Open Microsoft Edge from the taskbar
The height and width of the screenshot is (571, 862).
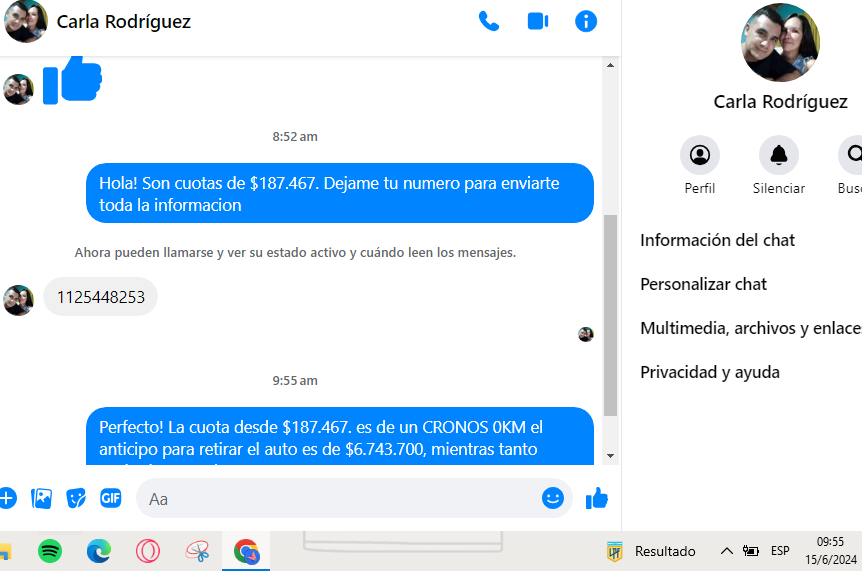[99, 551]
